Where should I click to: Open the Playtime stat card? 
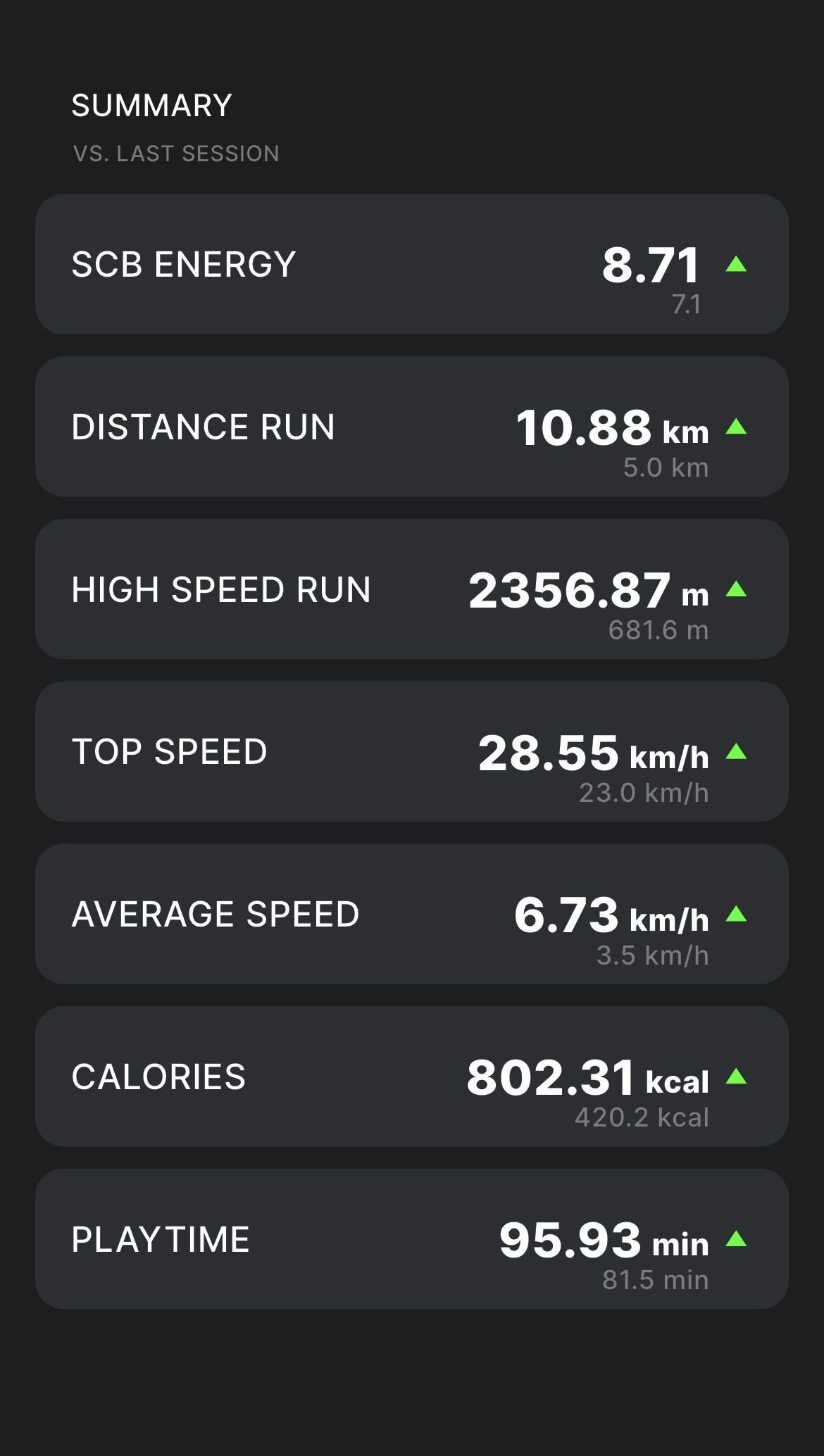[411, 1239]
